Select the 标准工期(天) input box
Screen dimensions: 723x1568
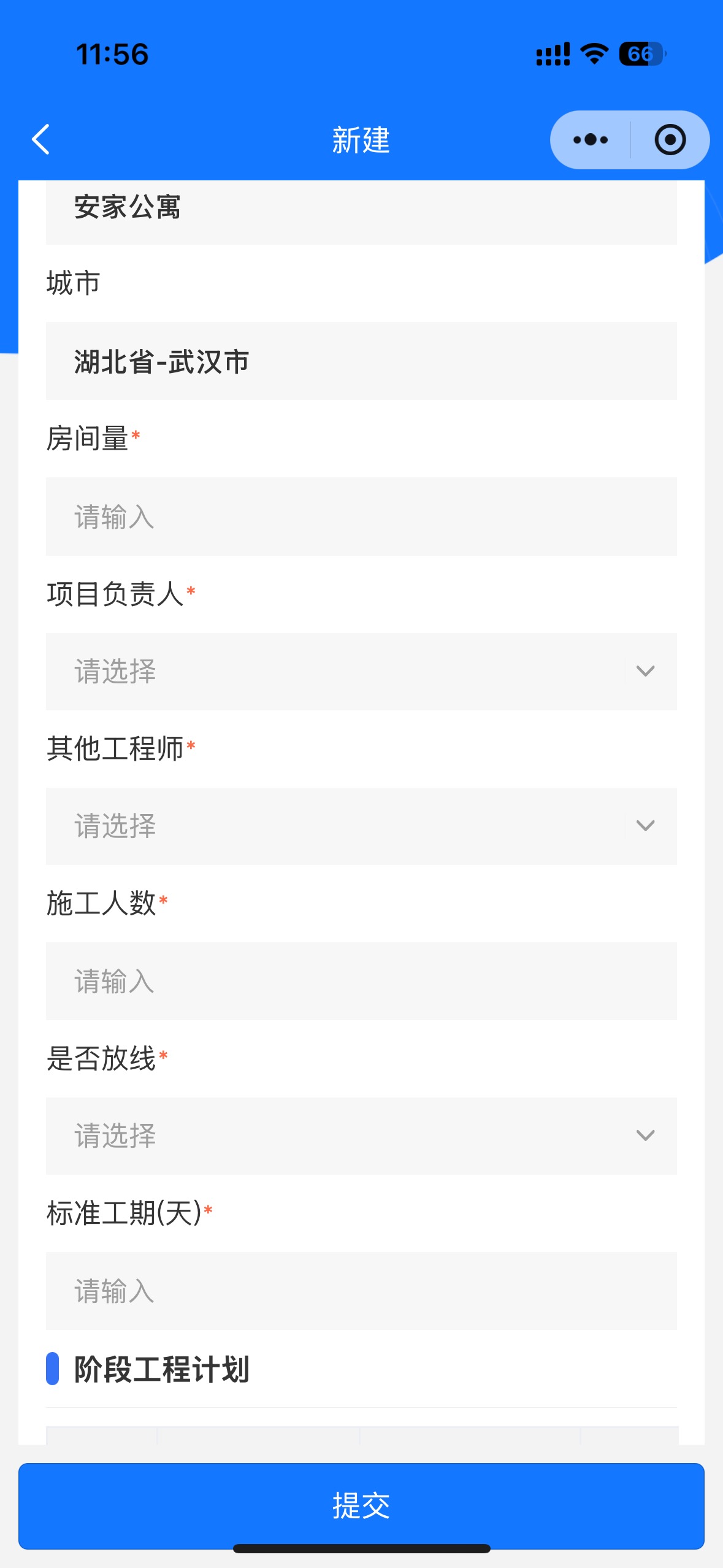pos(361,1291)
